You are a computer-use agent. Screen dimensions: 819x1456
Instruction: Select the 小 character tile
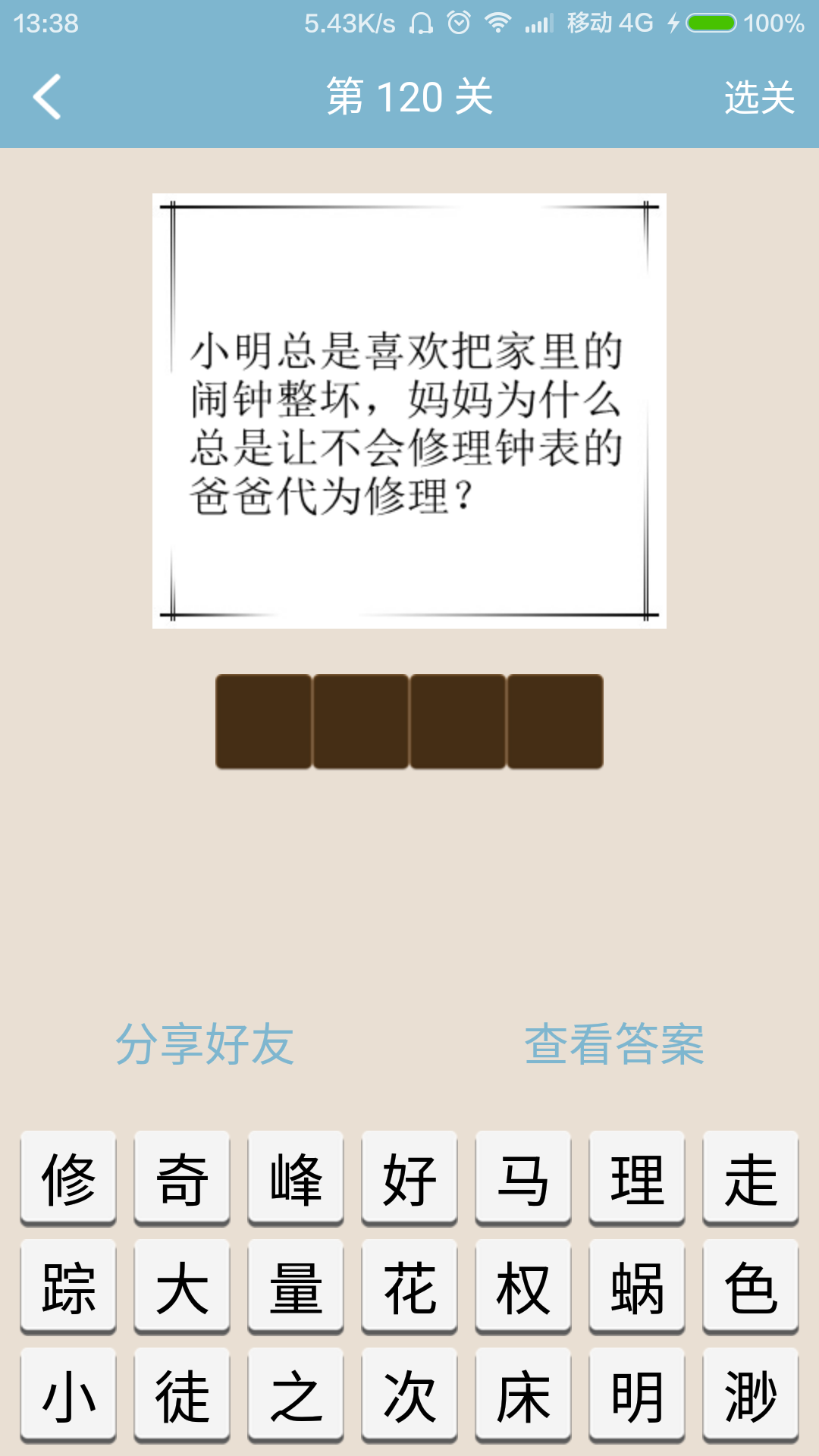pyautogui.click(x=68, y=1395)
